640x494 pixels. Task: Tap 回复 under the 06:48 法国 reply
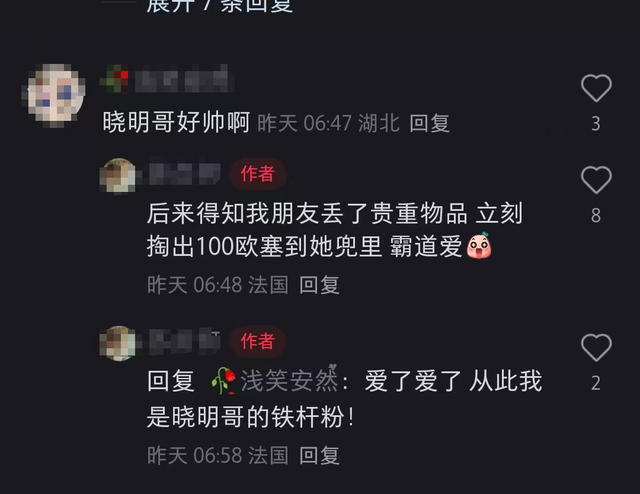click(x=320, y=284)
